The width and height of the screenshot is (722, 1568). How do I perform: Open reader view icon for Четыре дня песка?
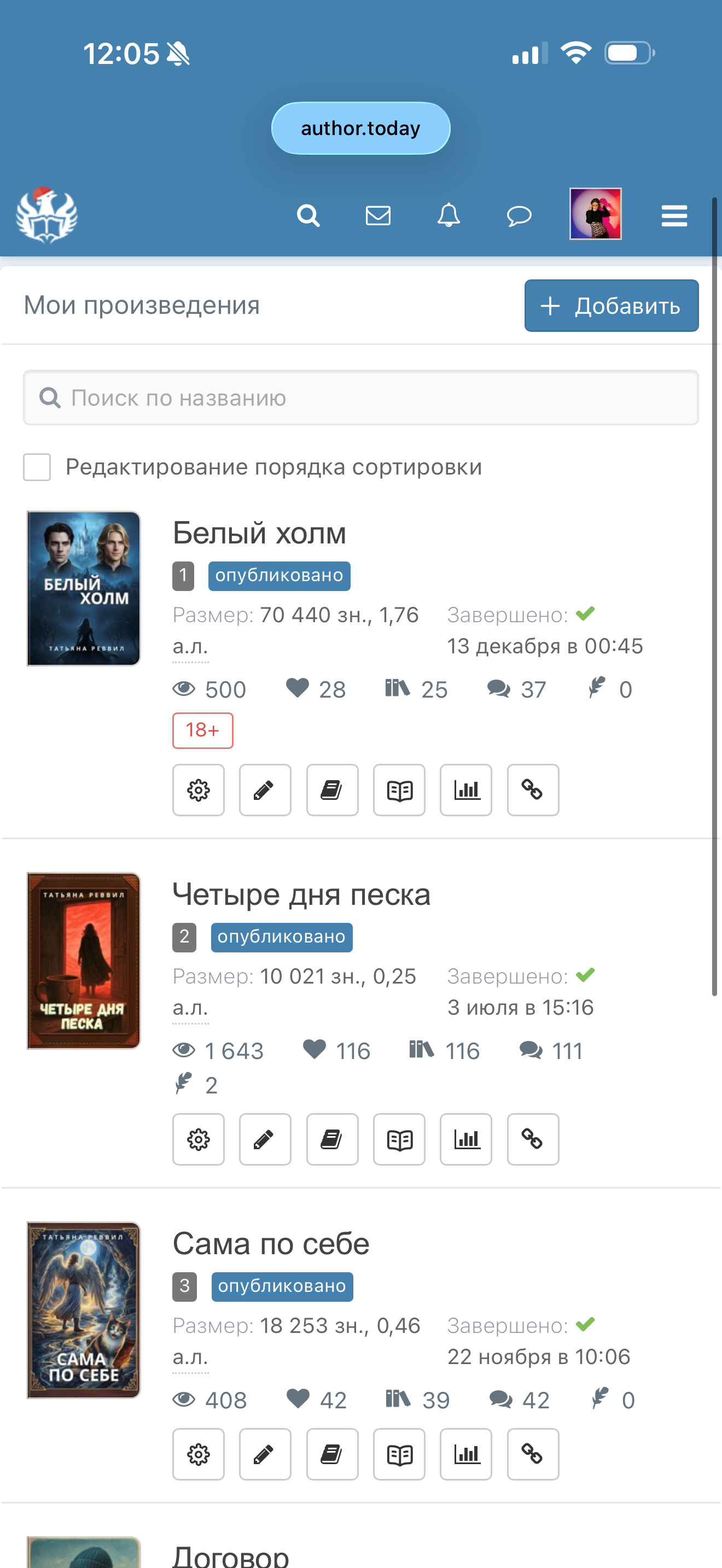pyautogui.click(x=399, y=1139)
